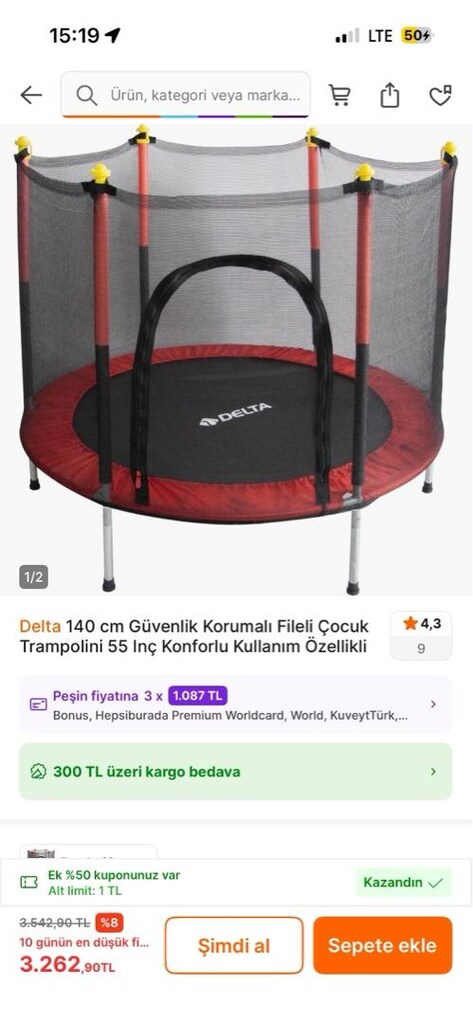Open the trampoline product image
The image size is (473, 1024).
pos(236,360)
